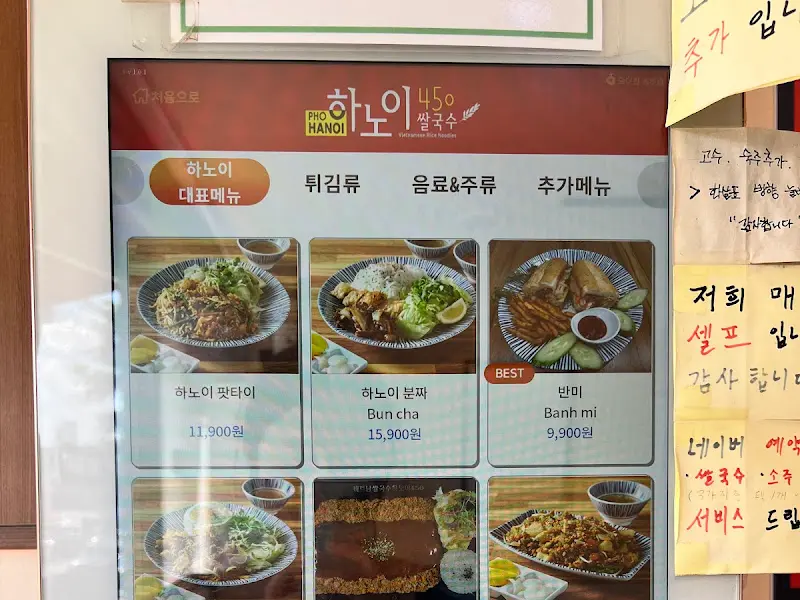
Task: Open the 음료&주류 category
Action: tap(454, 185)
